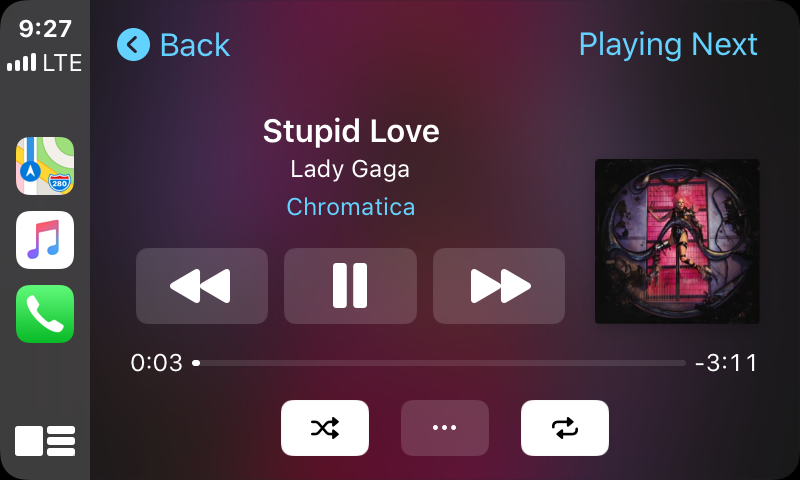Go back from Now Playing

click(x=174, y=45)
